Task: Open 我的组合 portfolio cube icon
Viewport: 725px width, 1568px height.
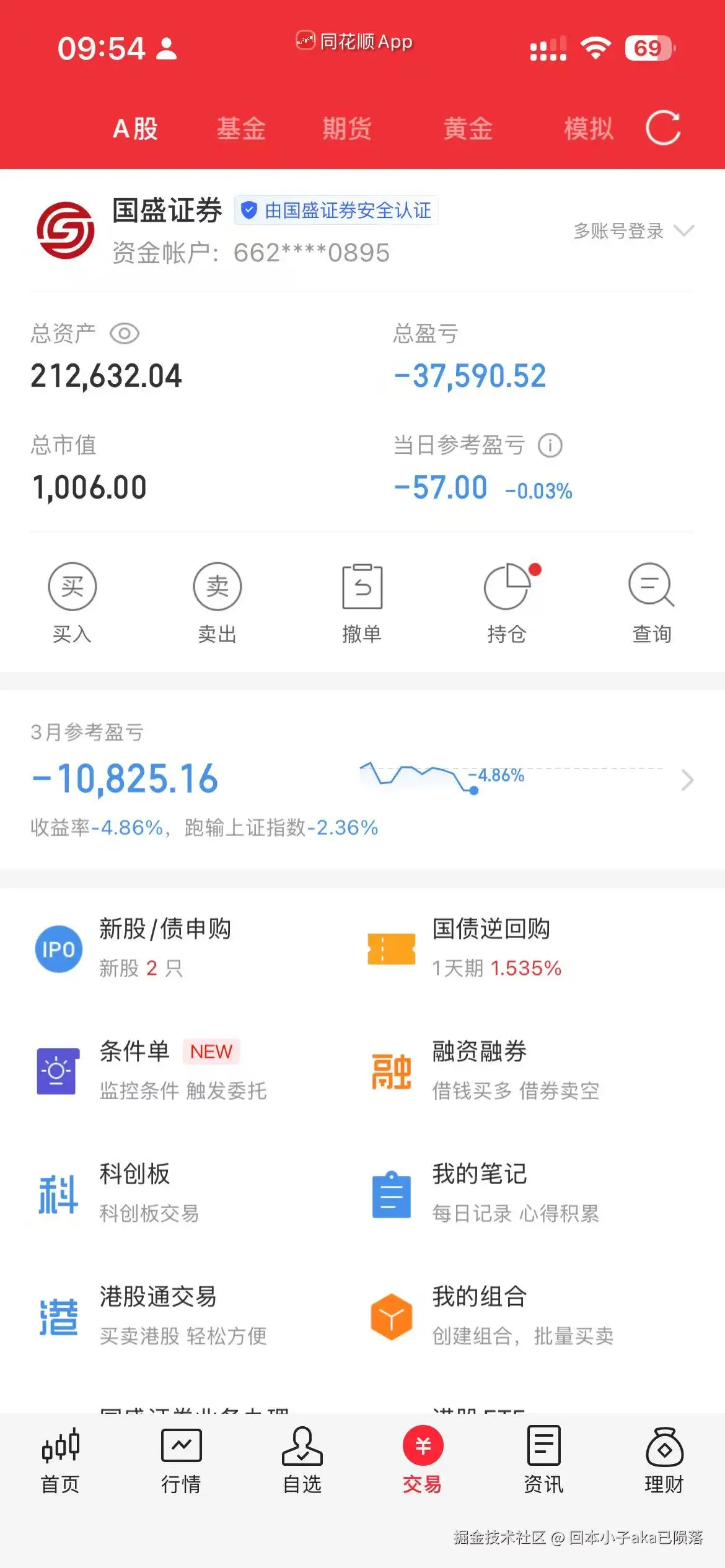Action: point(391,1317)
